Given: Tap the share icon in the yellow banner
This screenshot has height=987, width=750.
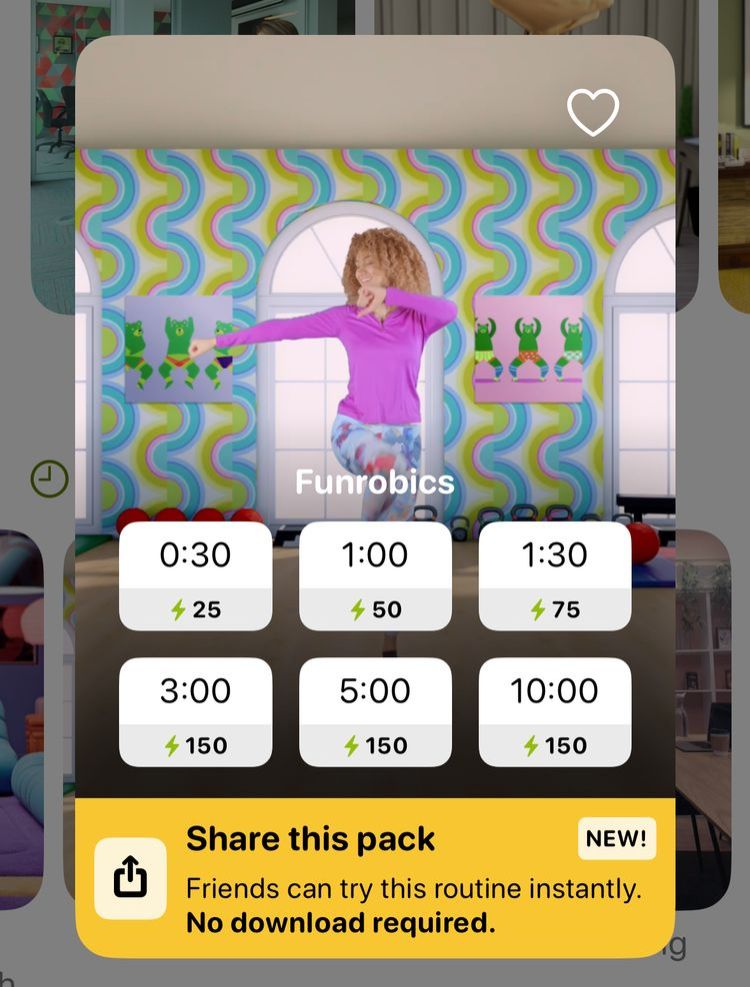Looking at the screenshot, I should coord(130,878).
